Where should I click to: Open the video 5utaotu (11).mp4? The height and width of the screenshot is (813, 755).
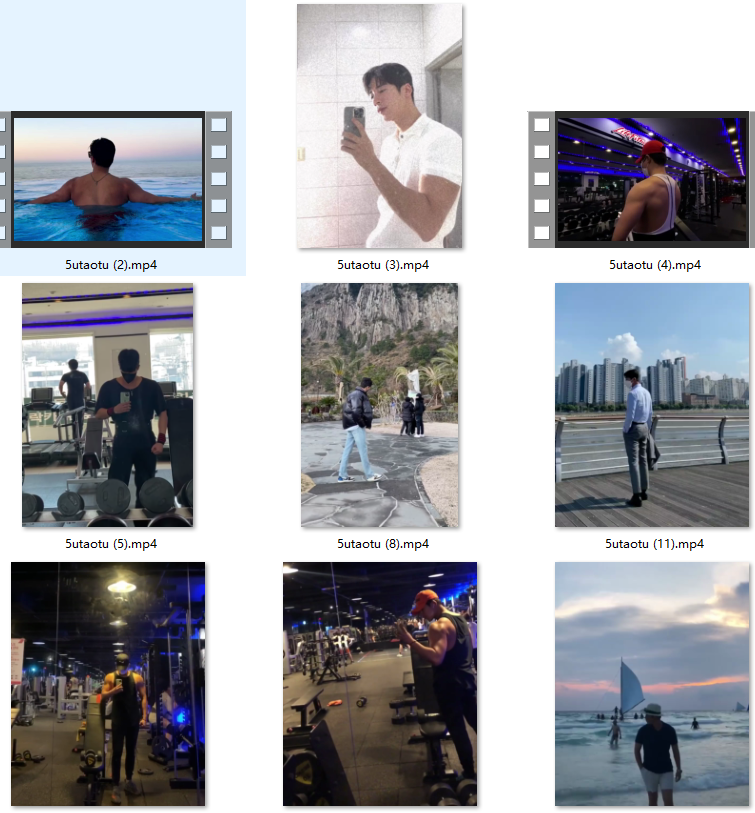point(651,404)
